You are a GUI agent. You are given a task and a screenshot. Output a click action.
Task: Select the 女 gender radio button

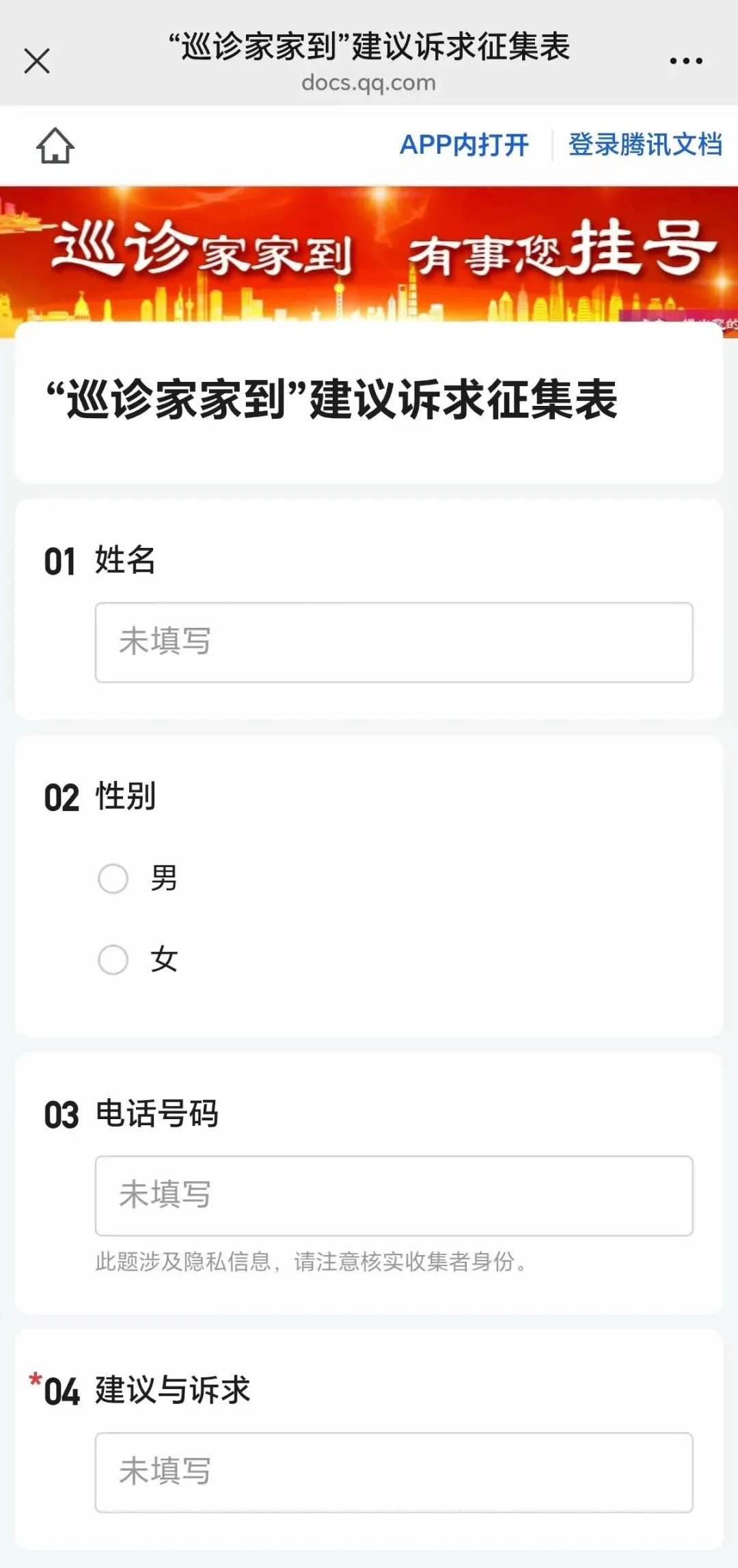pyautogui.click(x=113, y=960)
